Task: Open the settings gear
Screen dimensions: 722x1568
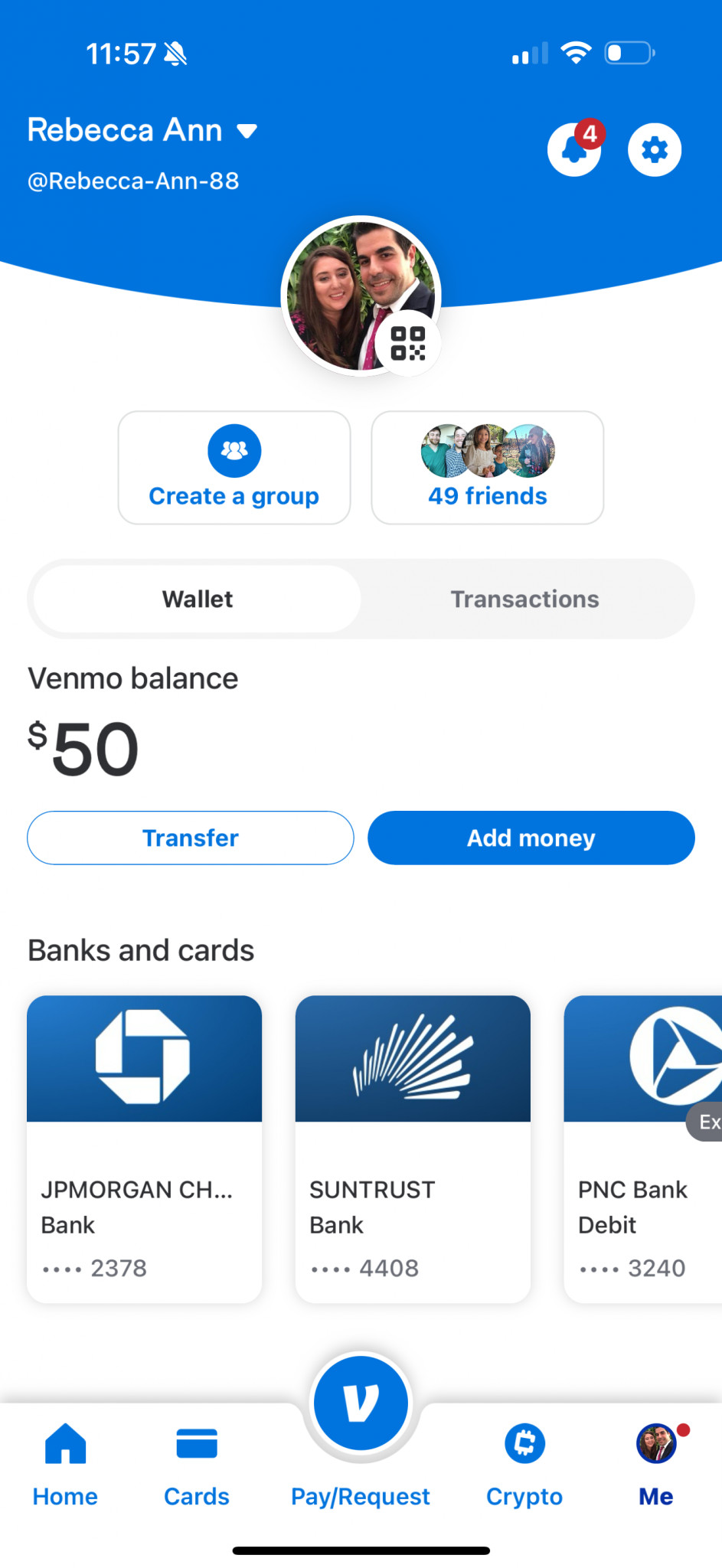Action: pos(655,149)
